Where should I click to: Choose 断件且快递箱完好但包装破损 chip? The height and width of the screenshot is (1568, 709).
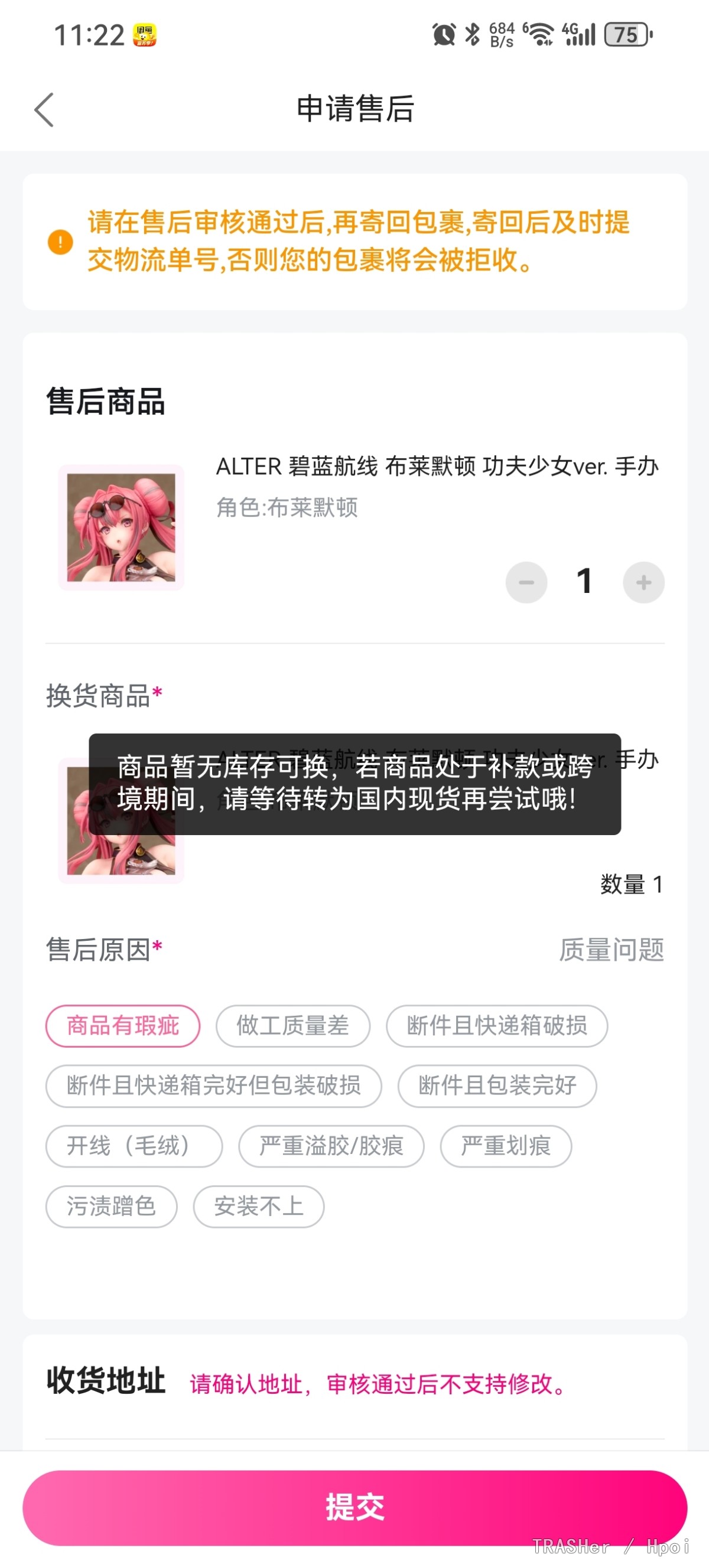tap(213, 1085)
